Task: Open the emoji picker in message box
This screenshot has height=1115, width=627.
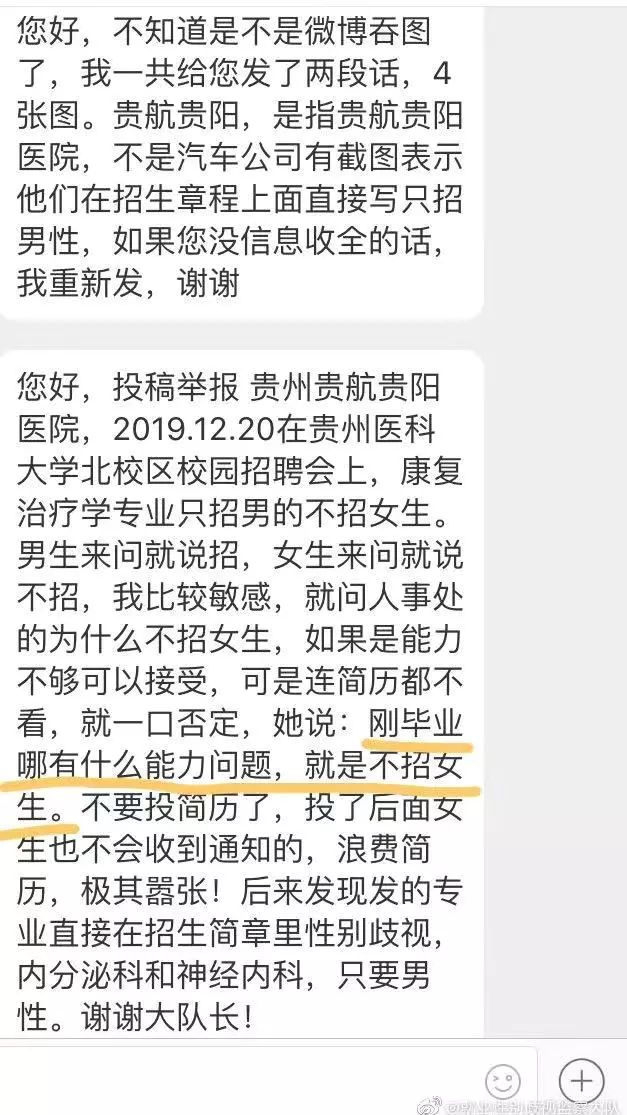Action: coord(504,1081)
